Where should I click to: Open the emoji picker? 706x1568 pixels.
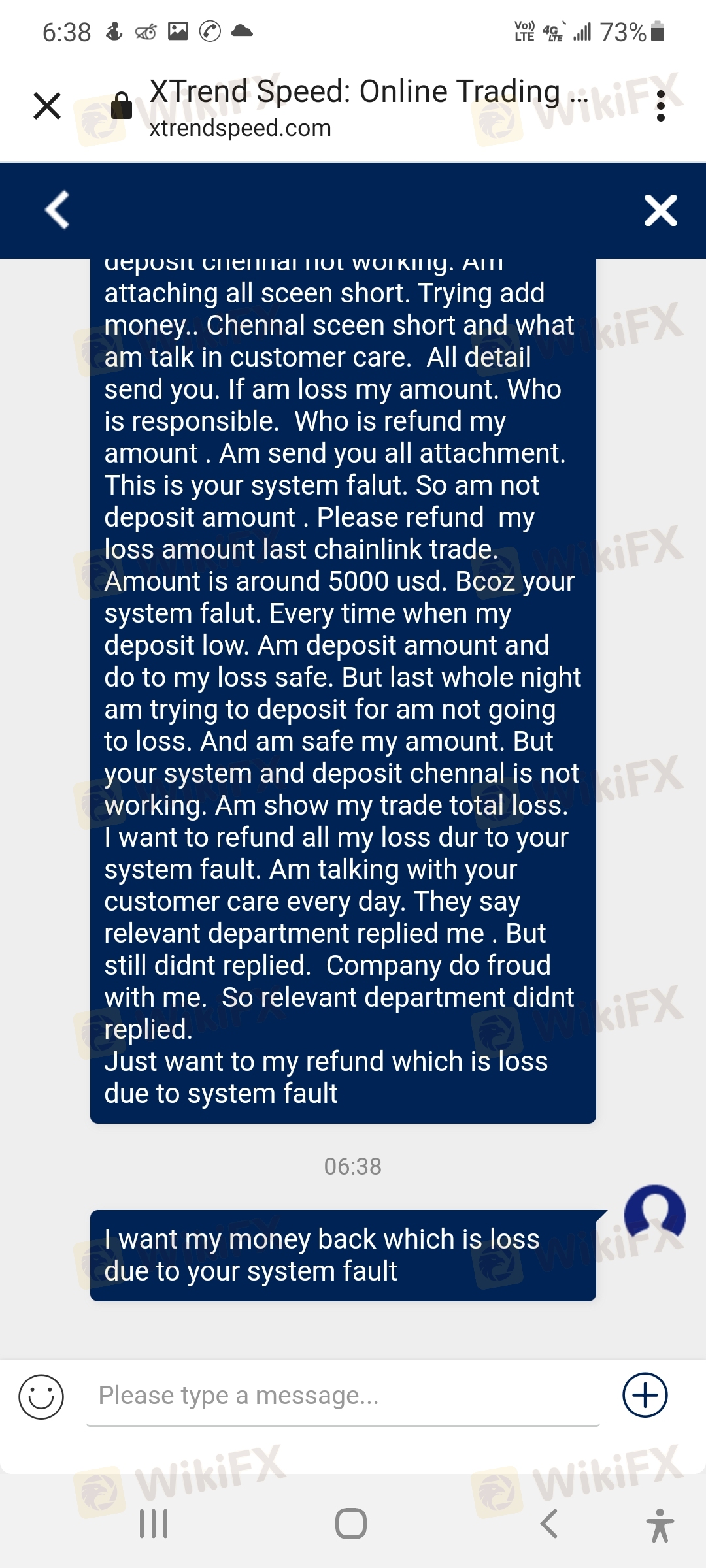click(41, 1397)
